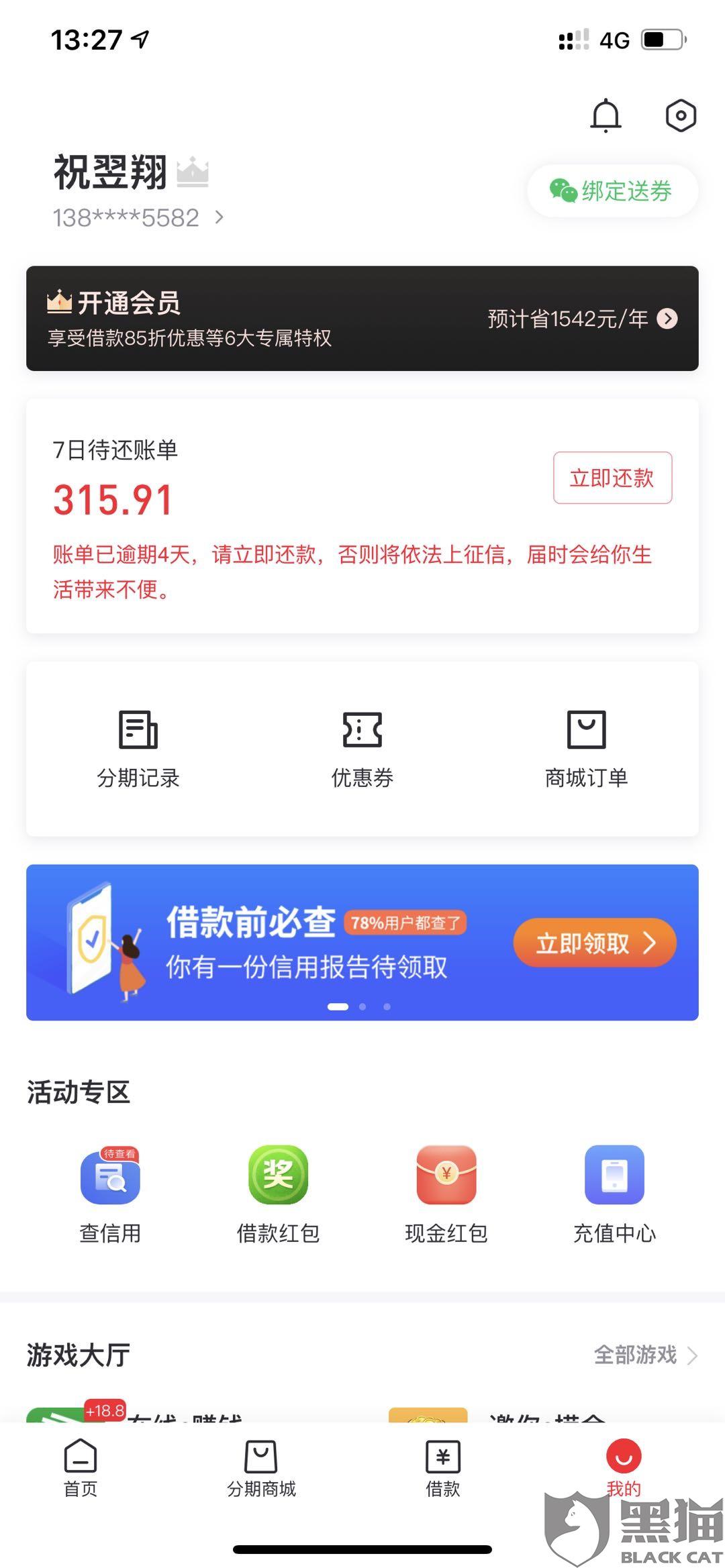The width and height of the screenshot is (725, 1568).
Task: Open account details via phone number 138****5582
Action: pyautogui.click(x=138, y=217)
